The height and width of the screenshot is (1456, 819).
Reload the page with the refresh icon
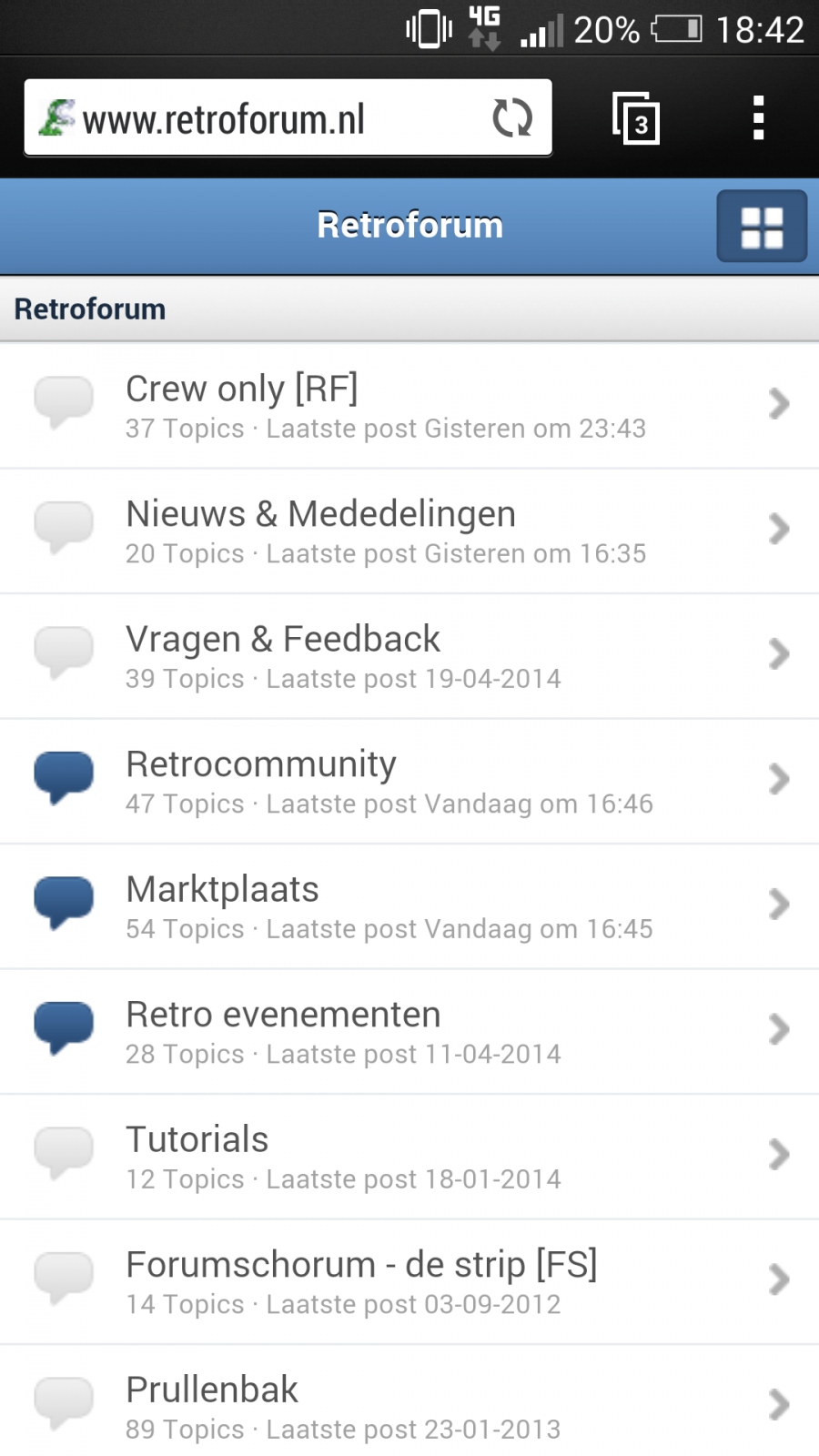[512, 118]
